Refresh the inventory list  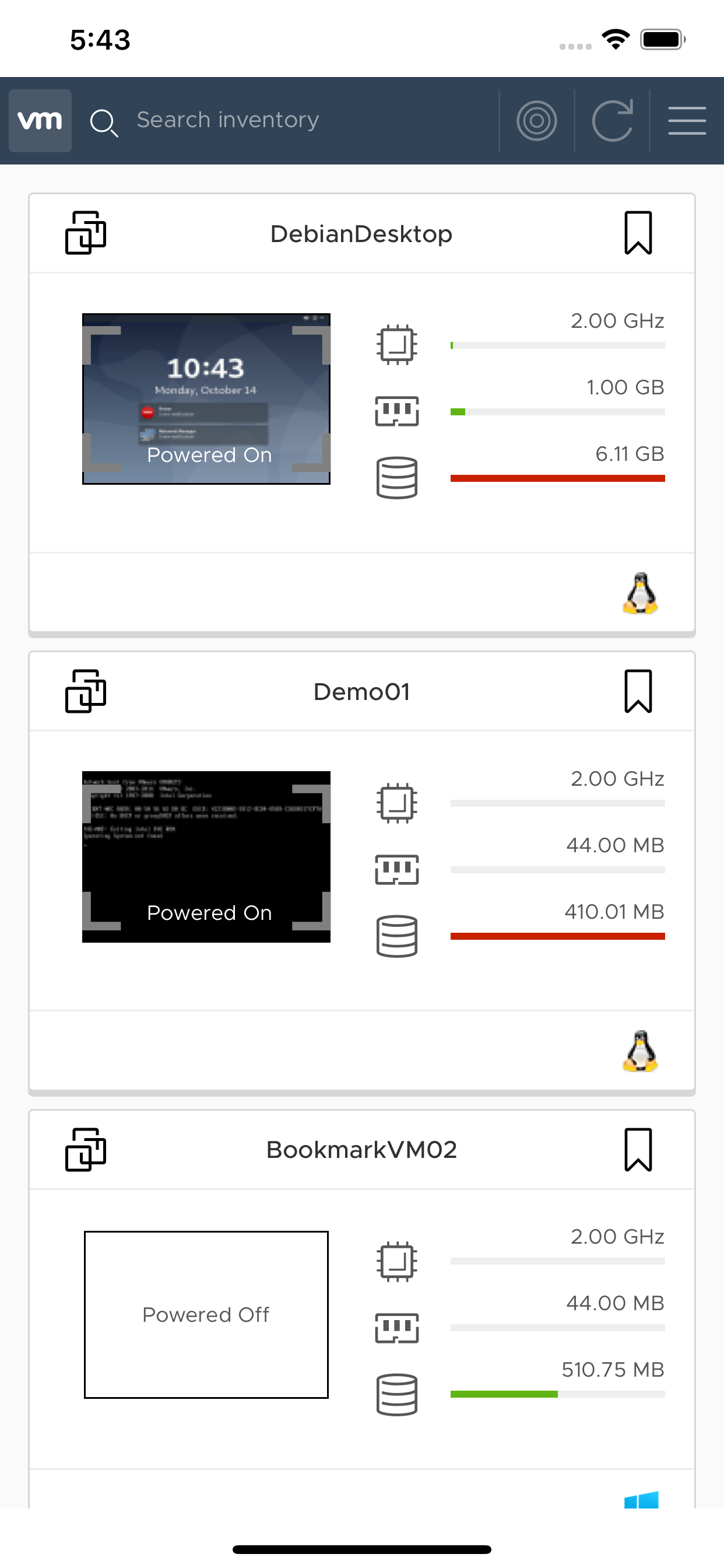click(x=613, y=120)
